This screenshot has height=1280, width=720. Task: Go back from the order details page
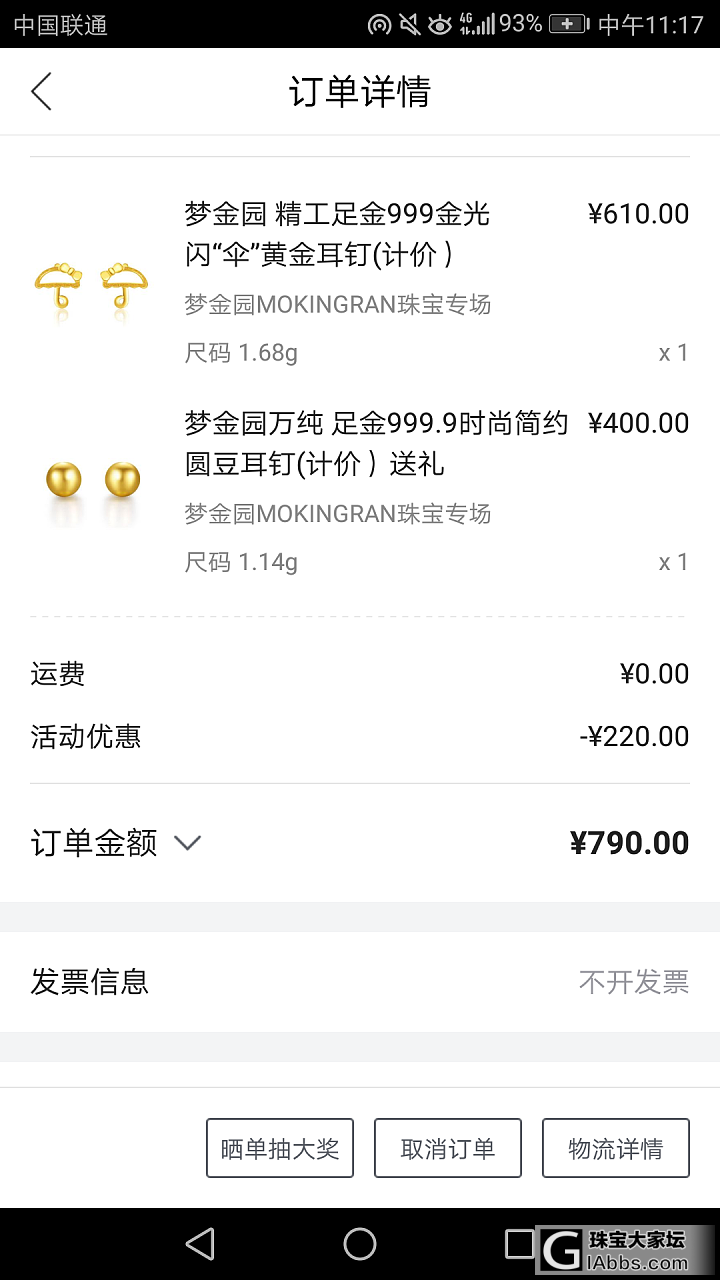pyautogui.click(x=41, y=92)
